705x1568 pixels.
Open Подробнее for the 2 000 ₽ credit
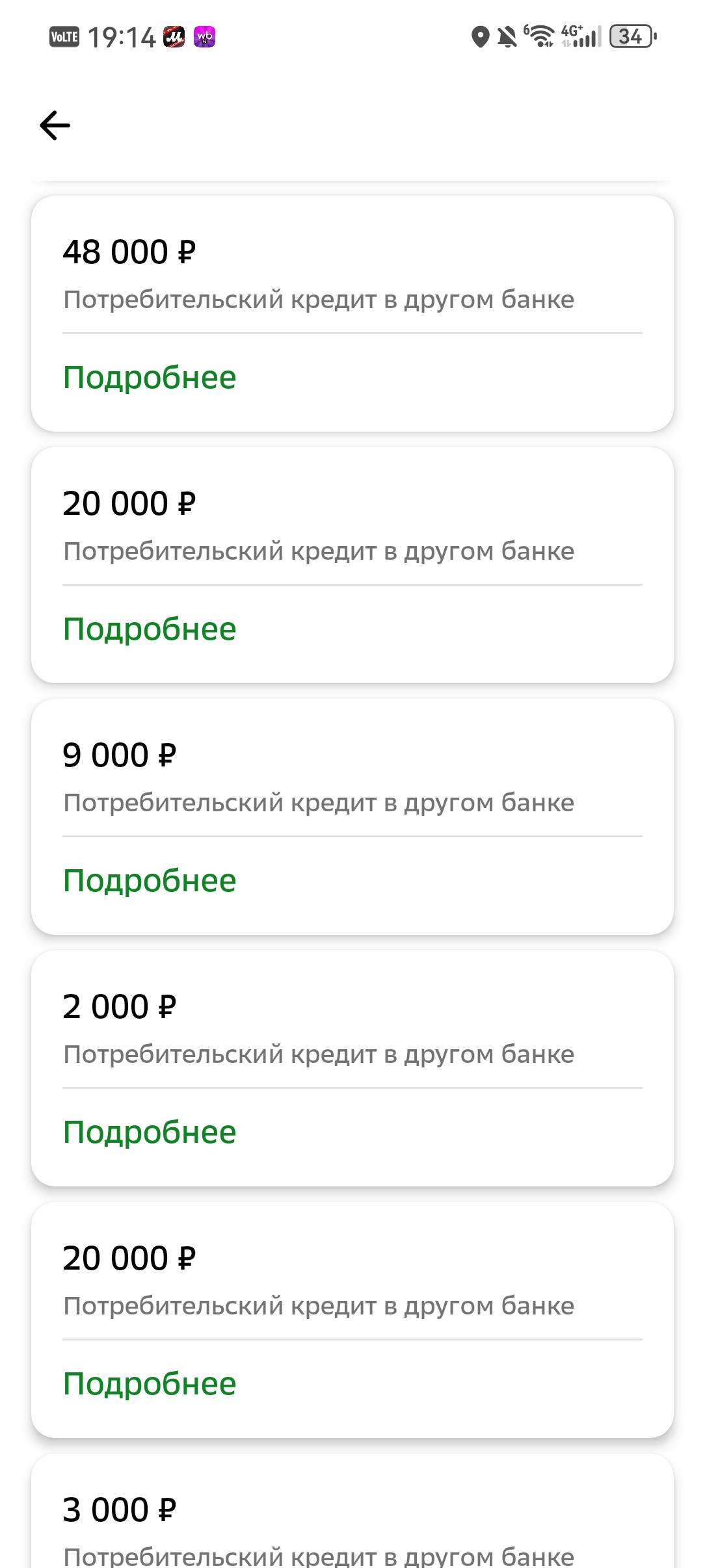pyautogui.click(x=149, y=1130)
